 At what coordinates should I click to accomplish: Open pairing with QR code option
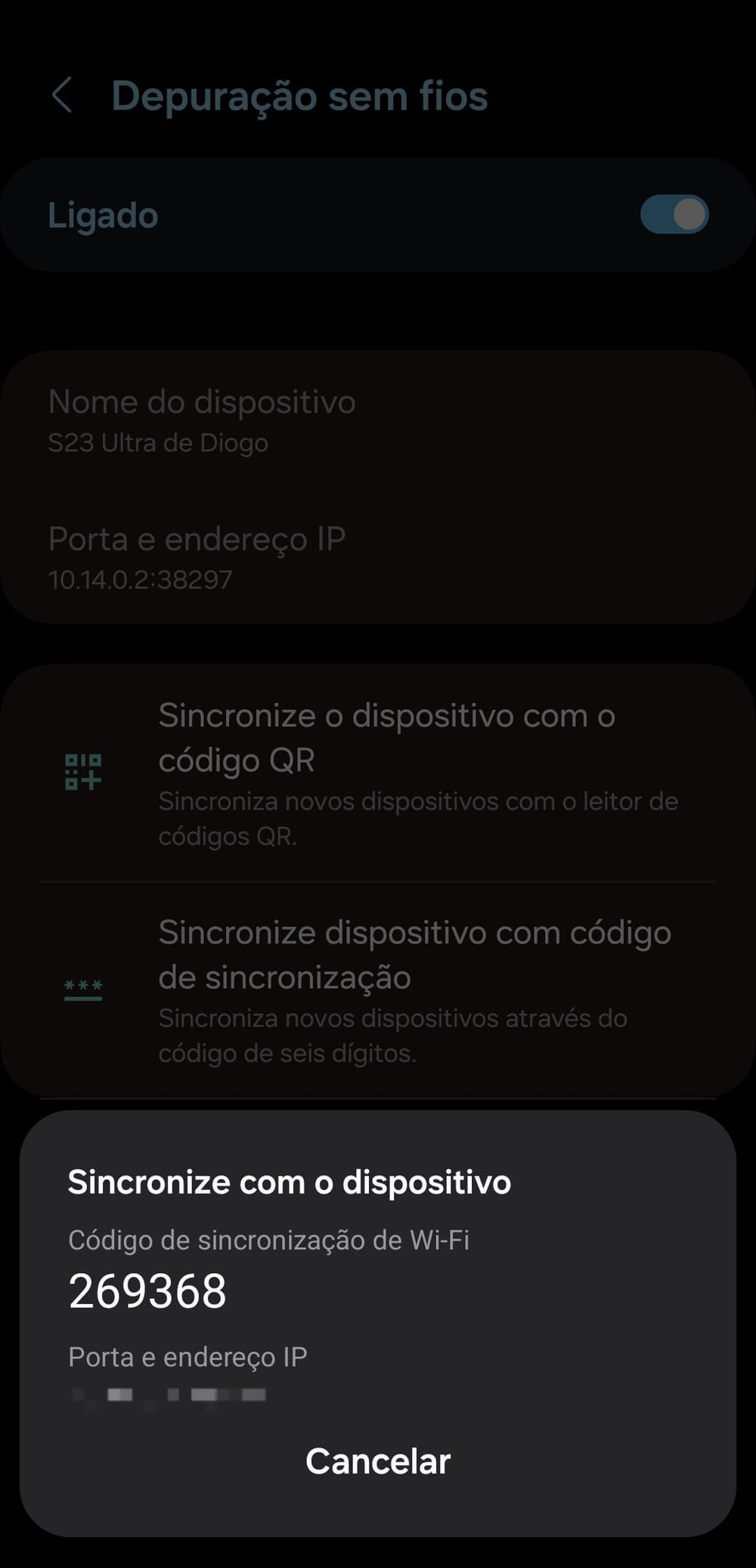[x=378, y=773]
